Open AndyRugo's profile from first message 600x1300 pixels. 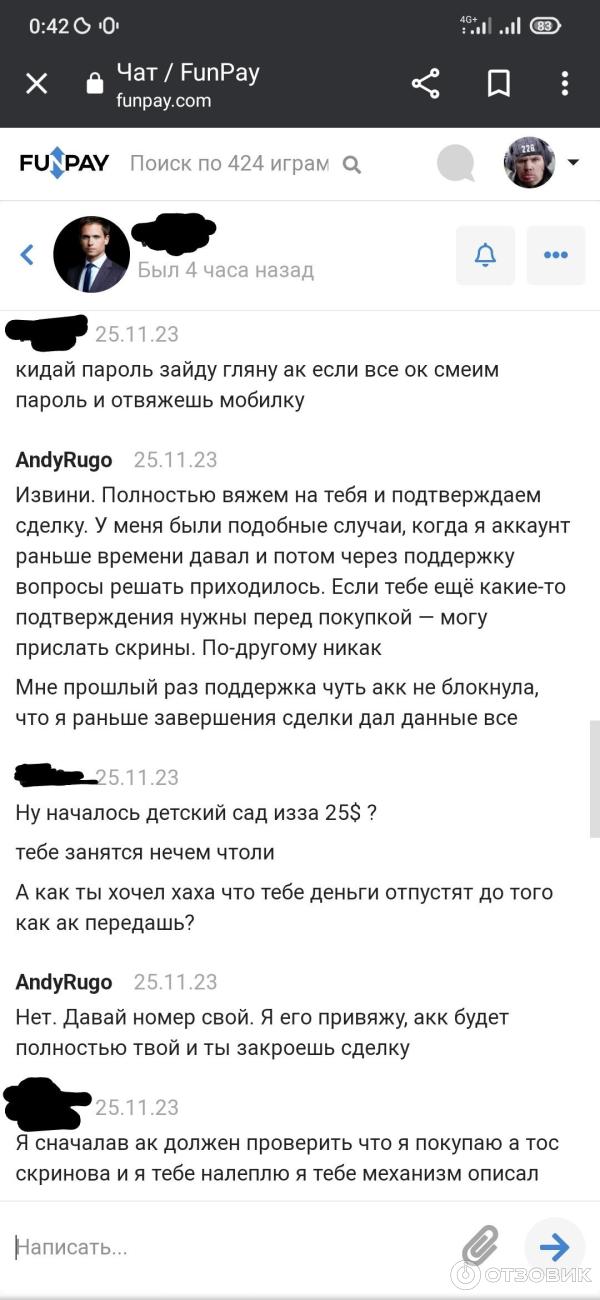point(64,460)
